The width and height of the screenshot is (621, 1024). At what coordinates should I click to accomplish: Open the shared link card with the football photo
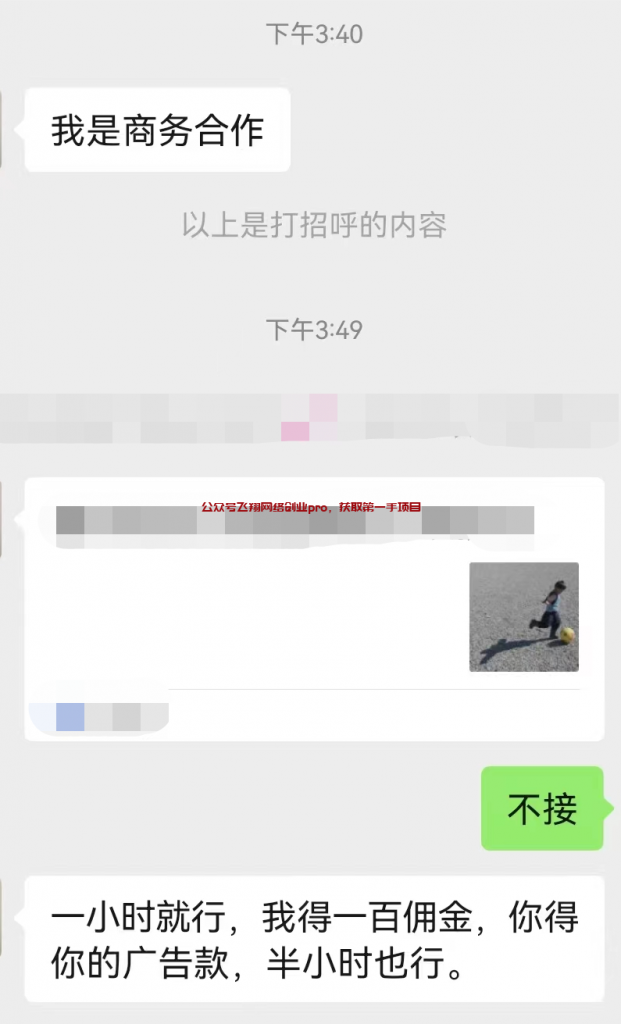click(x=313, y=610)
